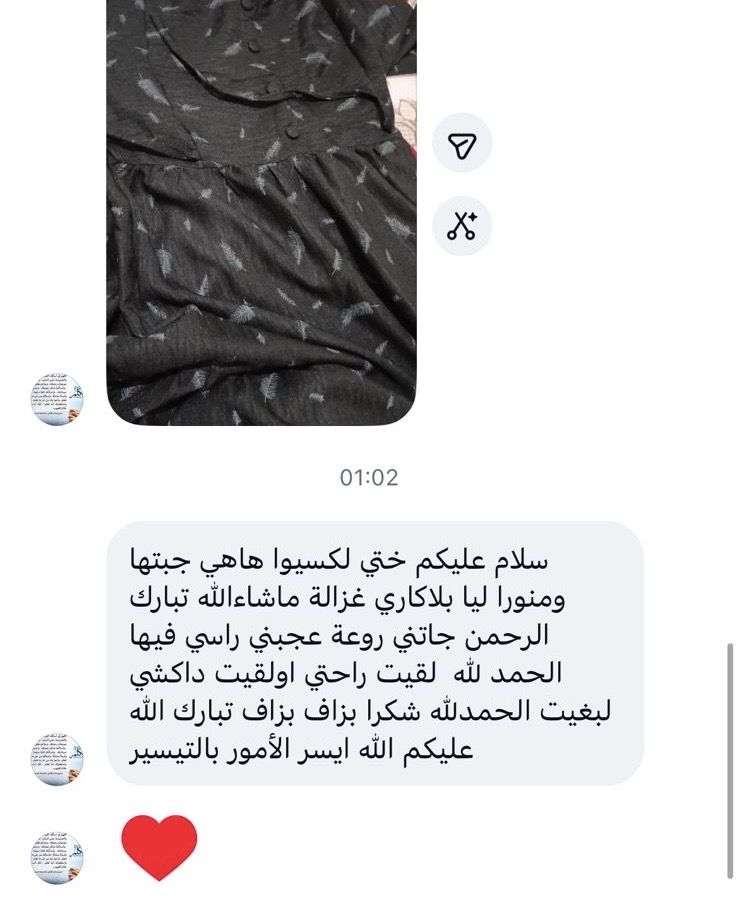Viewport: 739px width, 899px height.
Task: Forward the dress photo with the paper plane icon
Action: (x=461, y=146)
